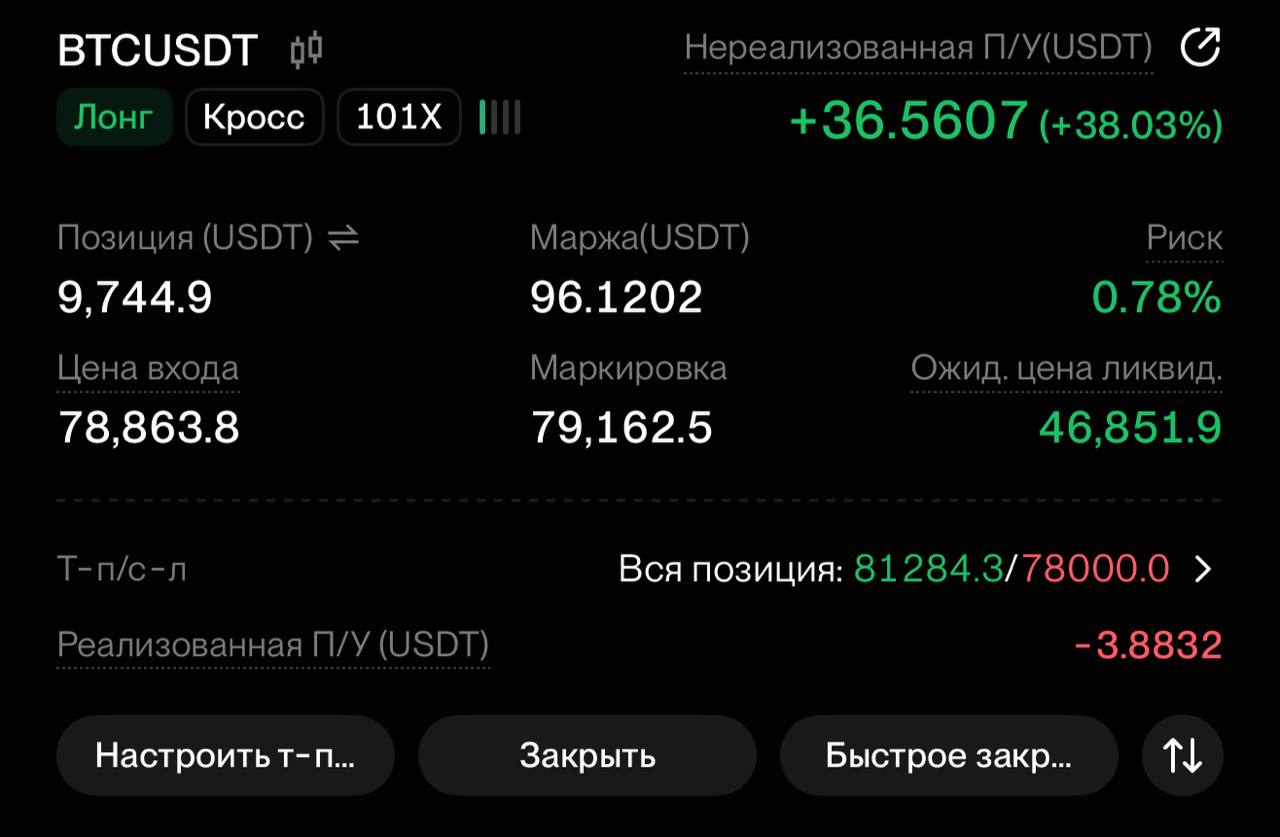Open the BTCUSDT candlestick chart icon
Viewport: 1280px width, 837px height.
pyautogui.click(x=306, y=50)
